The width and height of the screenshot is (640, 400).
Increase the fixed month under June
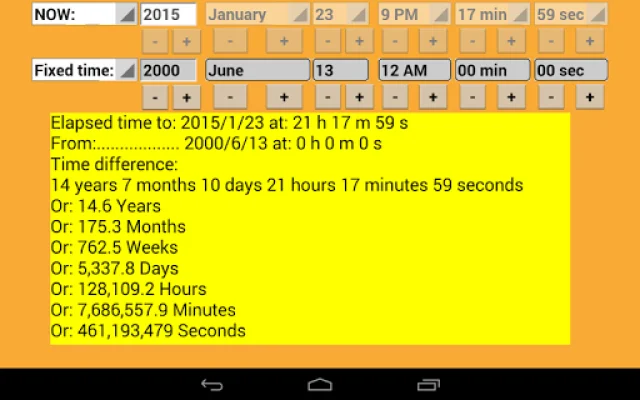point(284,97)
